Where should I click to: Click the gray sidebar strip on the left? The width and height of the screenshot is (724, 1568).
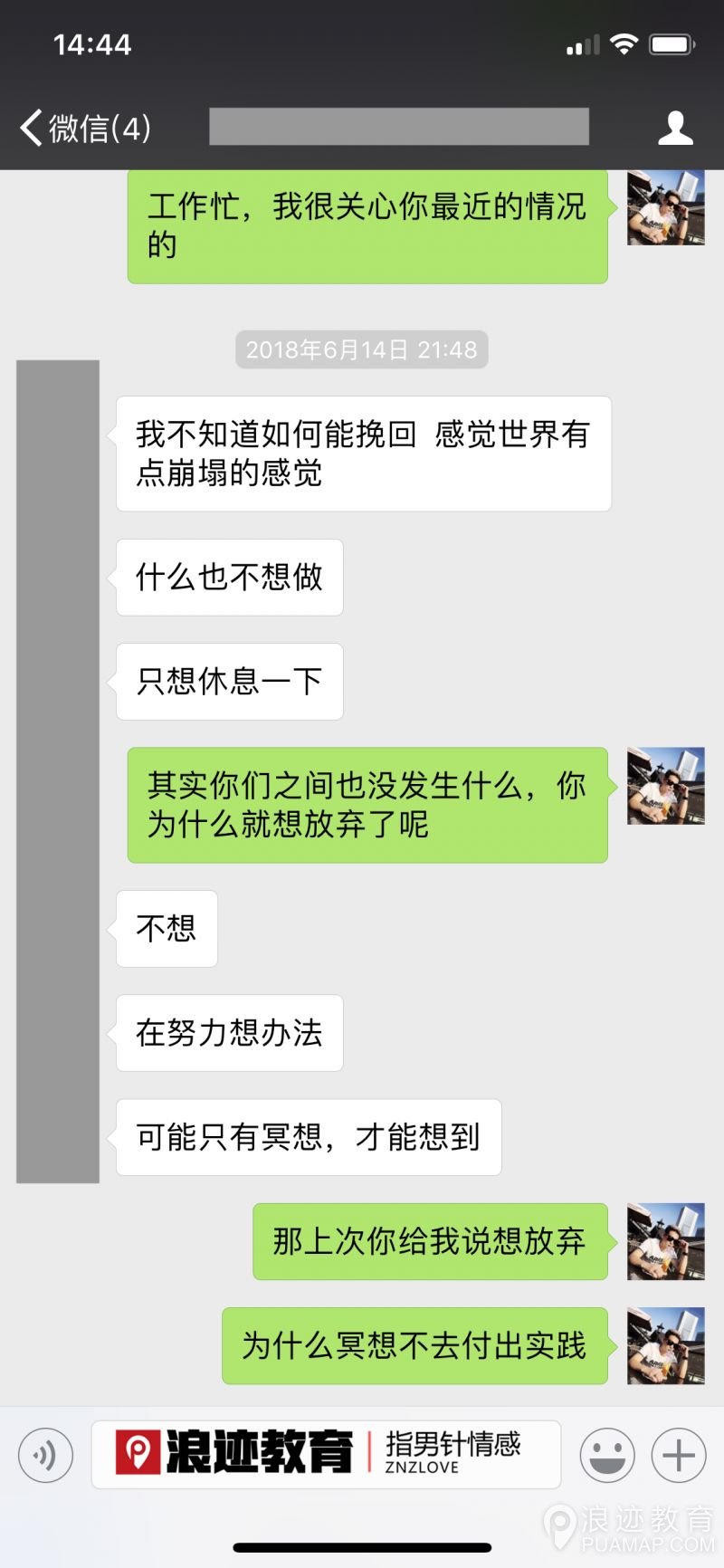point(57,770)
